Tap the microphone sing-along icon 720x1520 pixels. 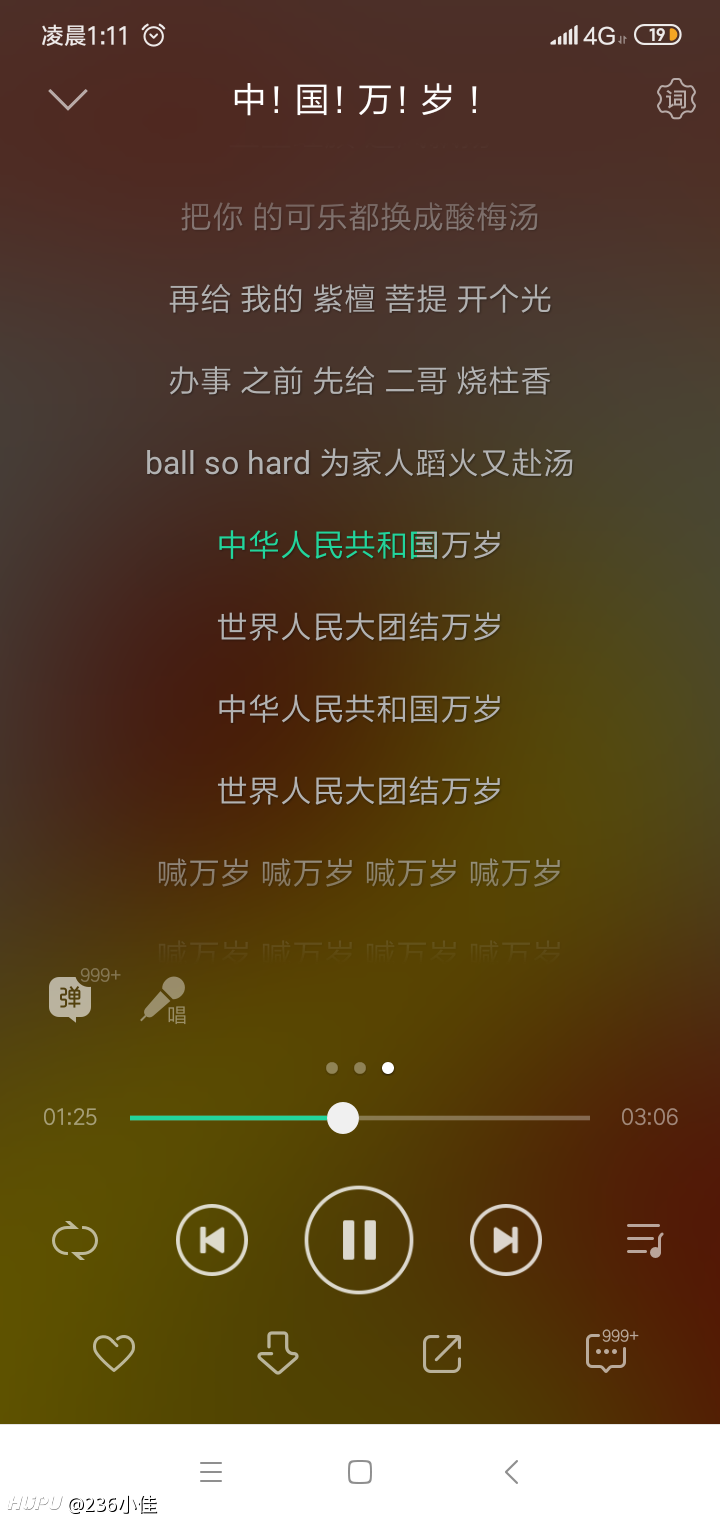pyautogui.click(x=164, y=1000)
